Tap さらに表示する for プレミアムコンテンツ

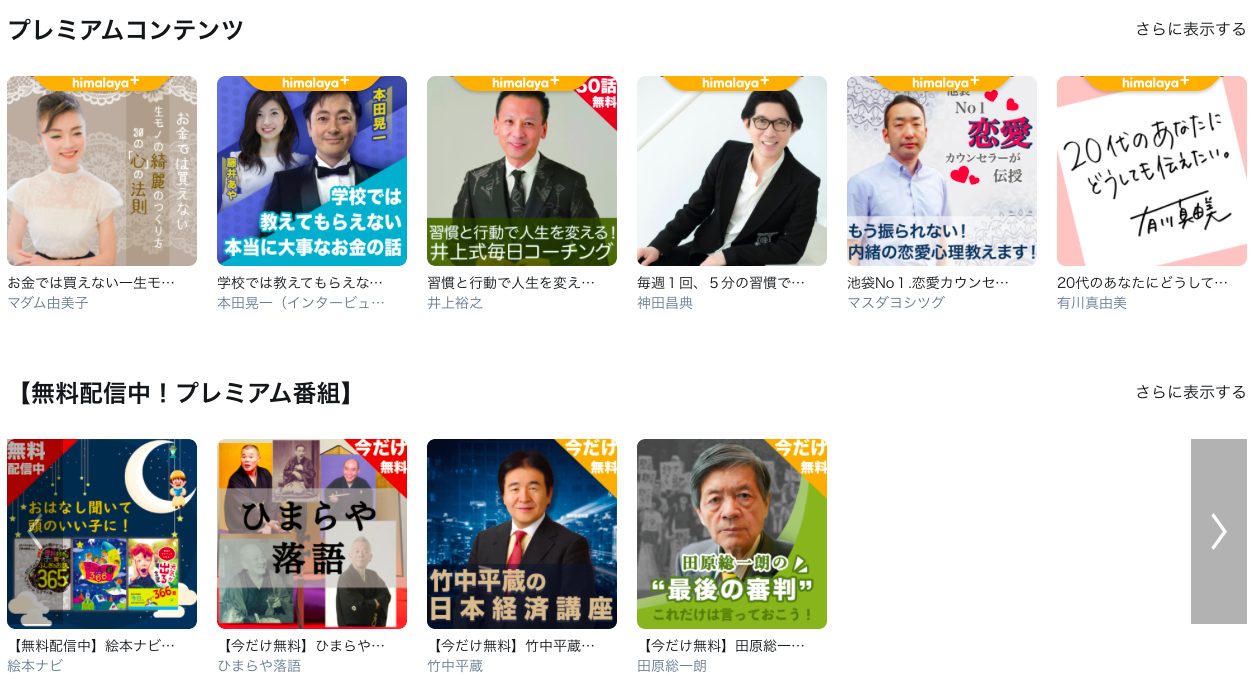[x=1190, y=29]
